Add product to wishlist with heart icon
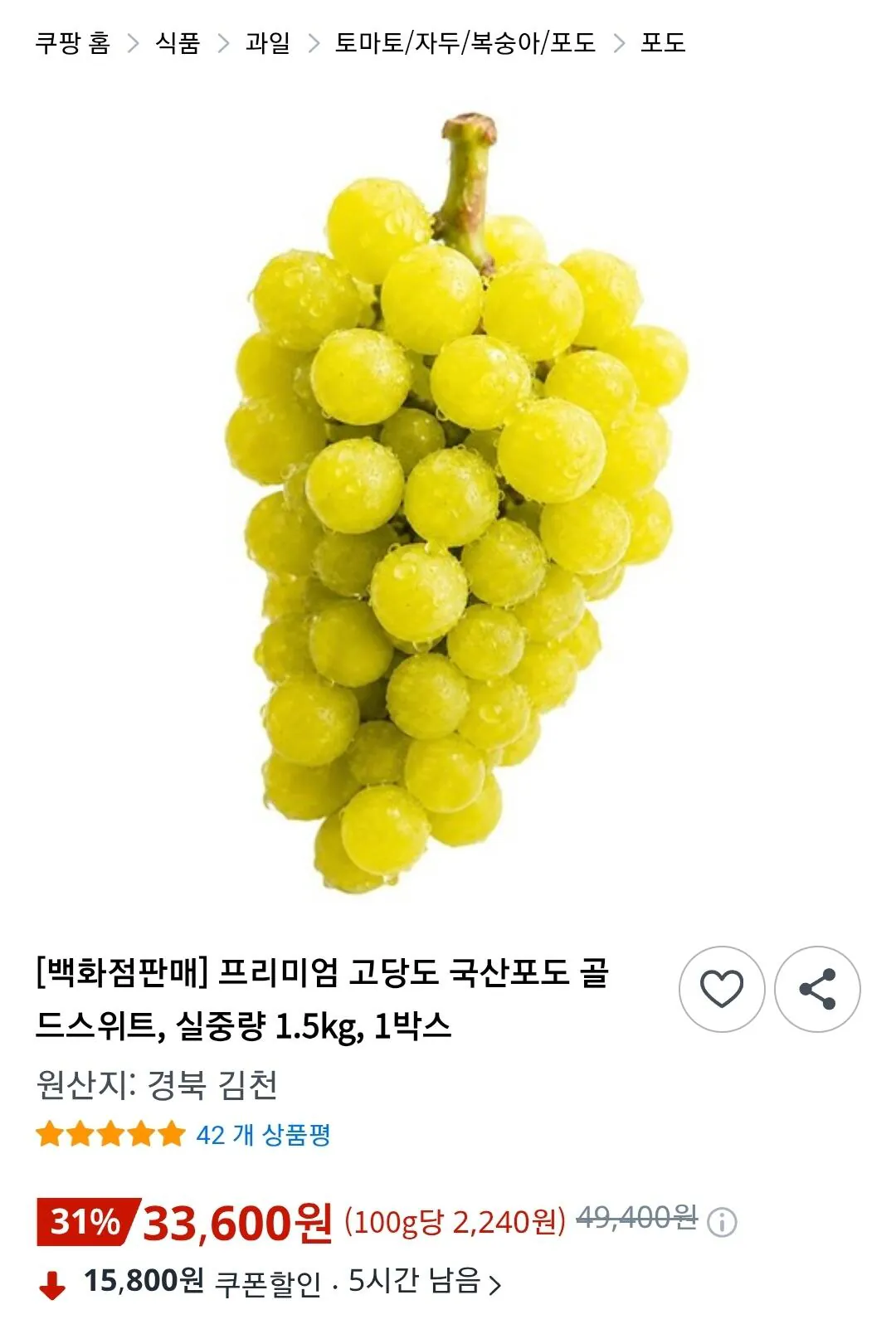The height and width of the screenshot is (1329, 896). click(x=722, y=989)
